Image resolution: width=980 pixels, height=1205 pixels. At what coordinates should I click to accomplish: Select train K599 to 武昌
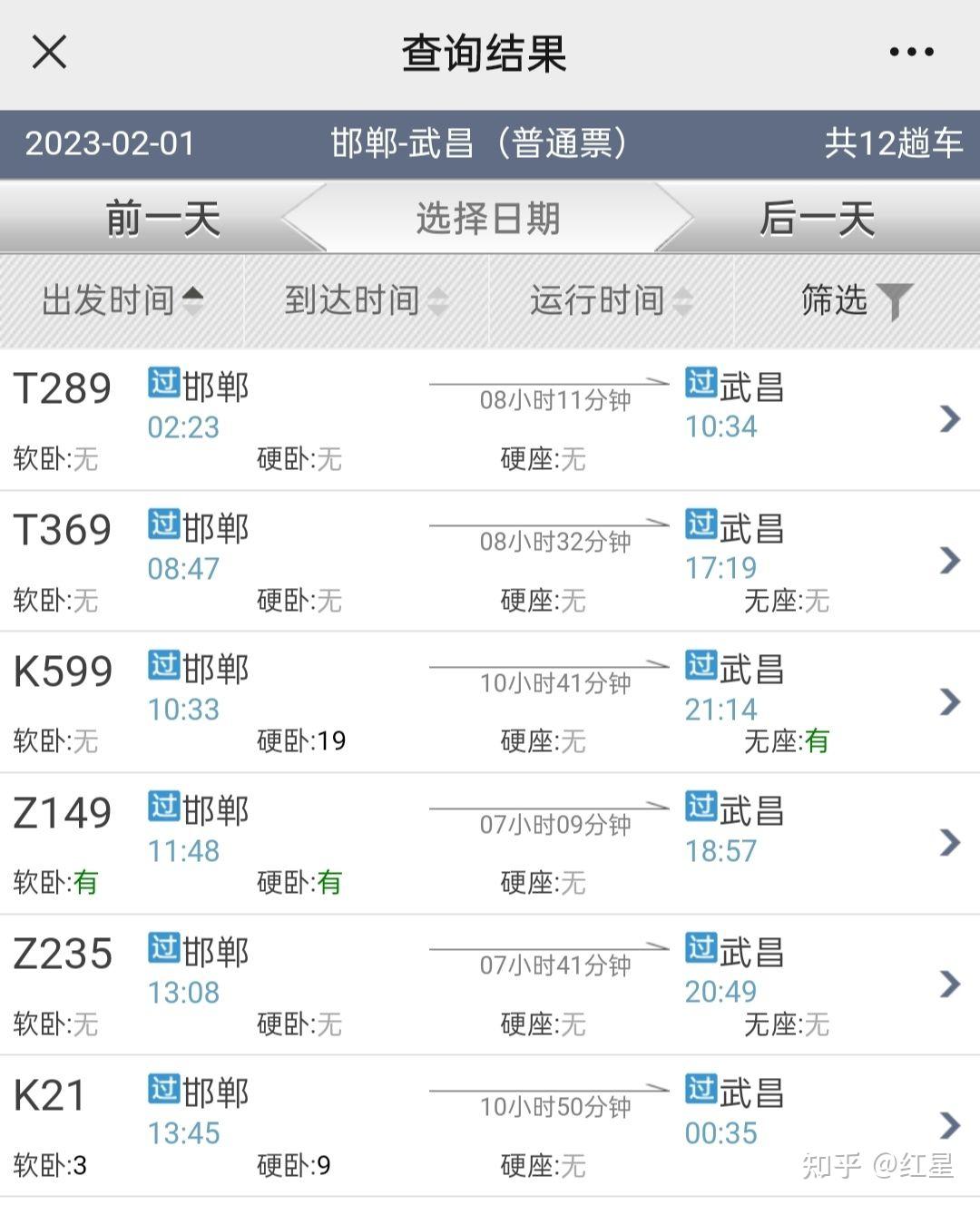490,702
